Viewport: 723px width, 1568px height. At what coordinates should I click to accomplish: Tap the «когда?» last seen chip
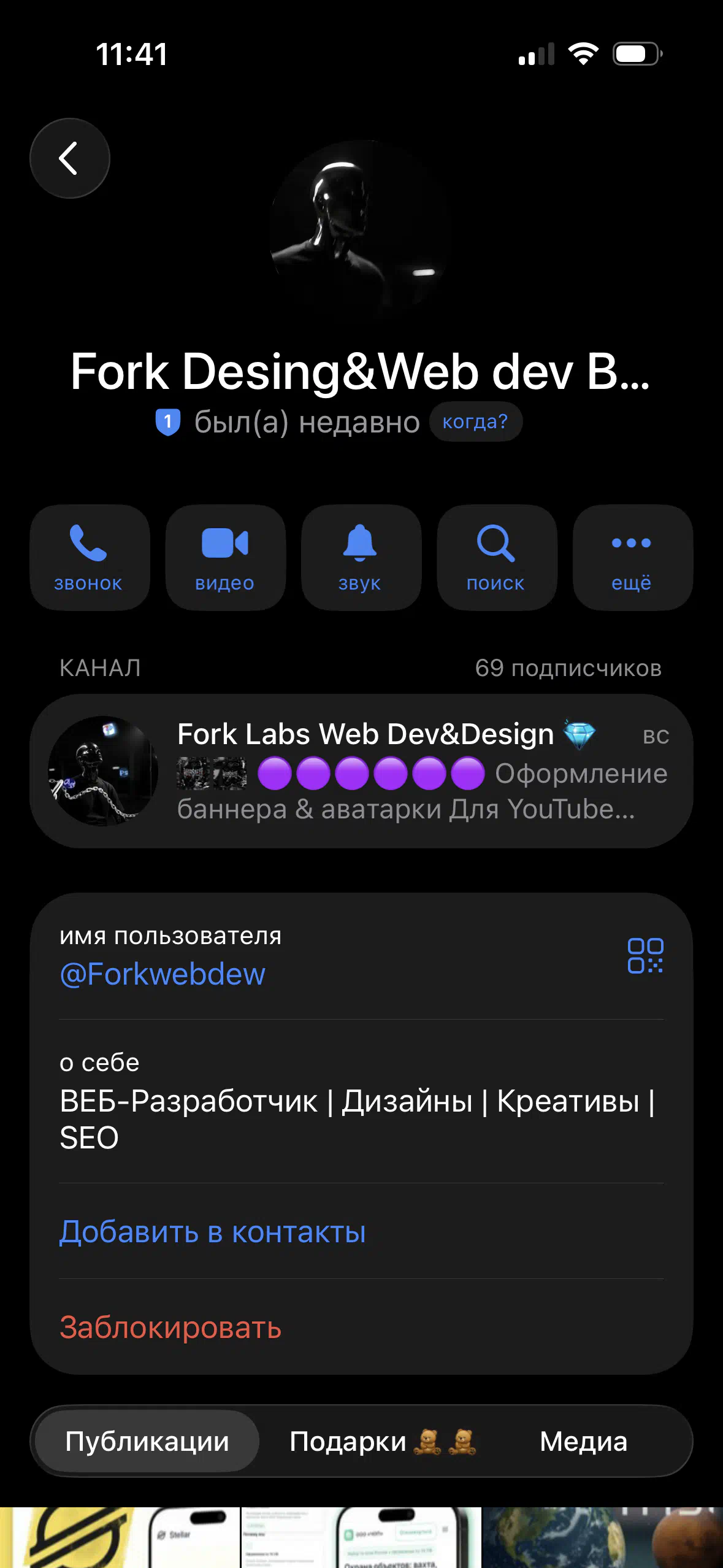click(475, 421)
